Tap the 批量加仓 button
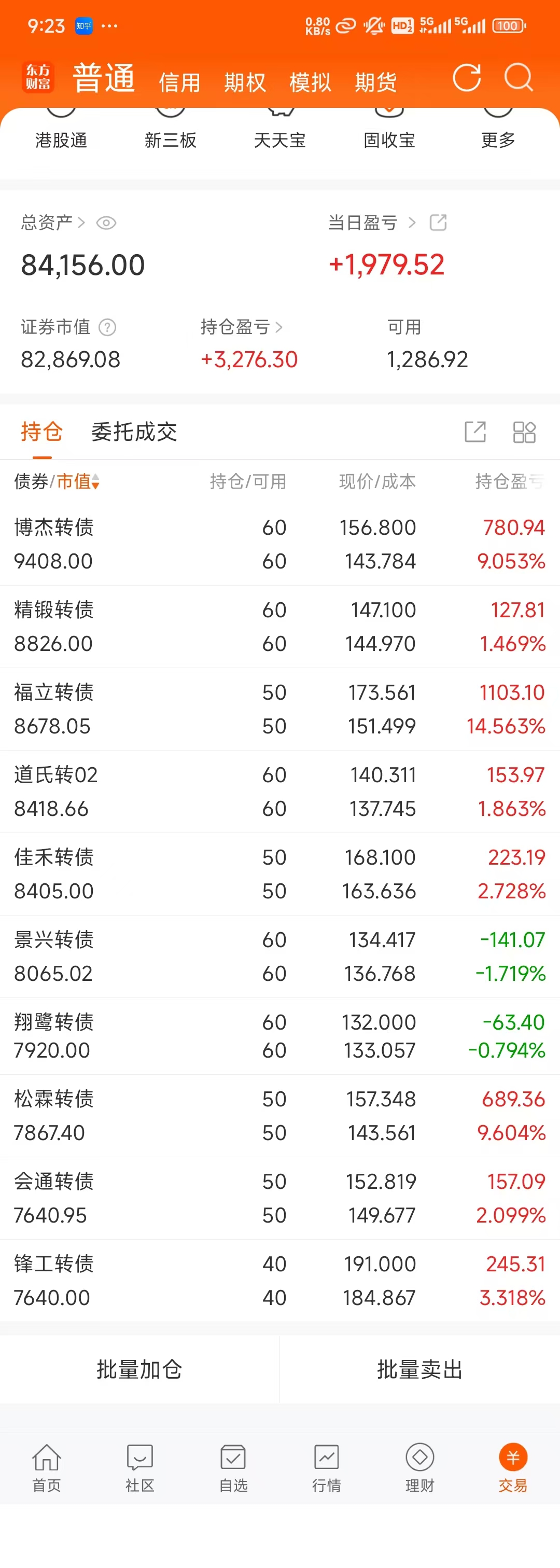The height and width of the screenshot is (1568, 560). click(x=139, y=1369)
